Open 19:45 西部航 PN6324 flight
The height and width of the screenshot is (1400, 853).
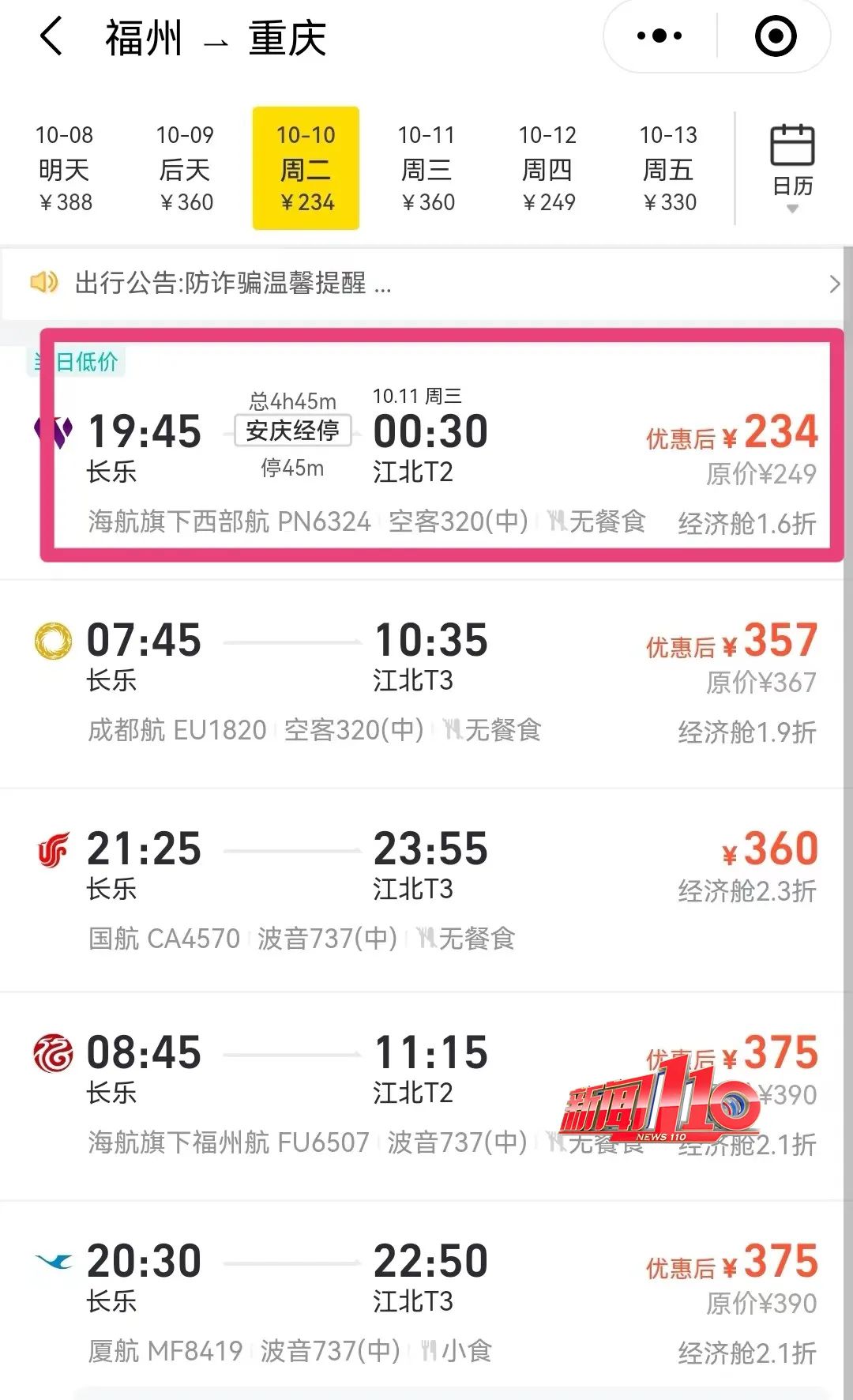pos(426,454)
